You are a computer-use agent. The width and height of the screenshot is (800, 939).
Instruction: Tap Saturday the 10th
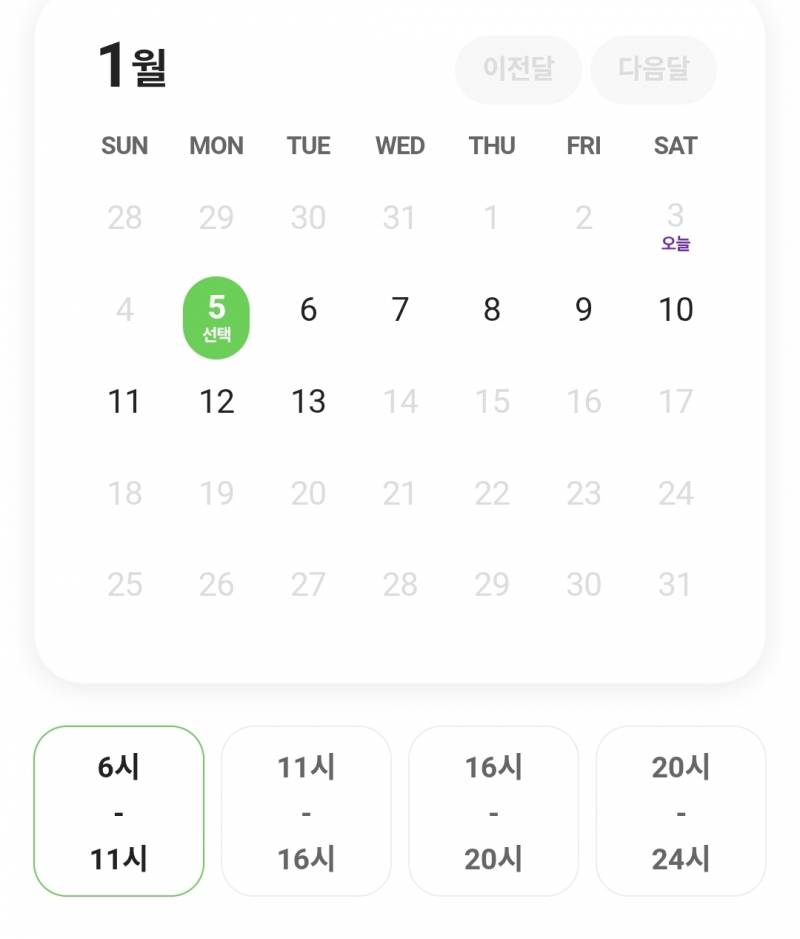676,310
